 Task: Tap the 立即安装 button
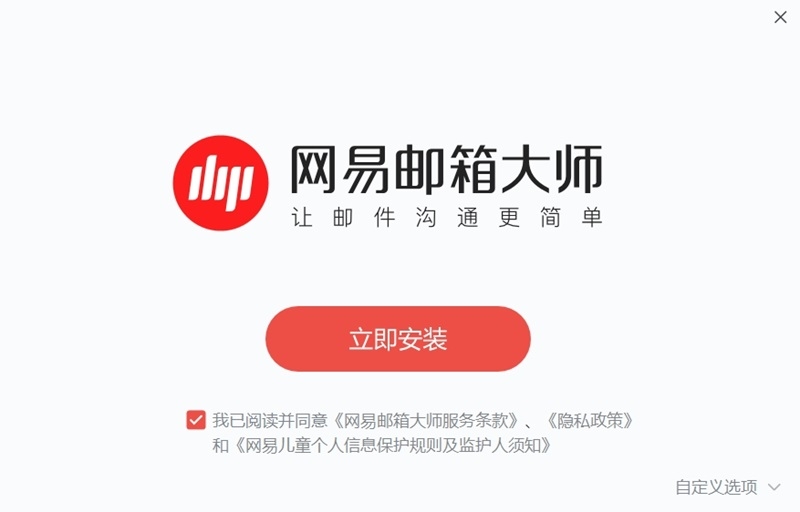pos(397,339)
